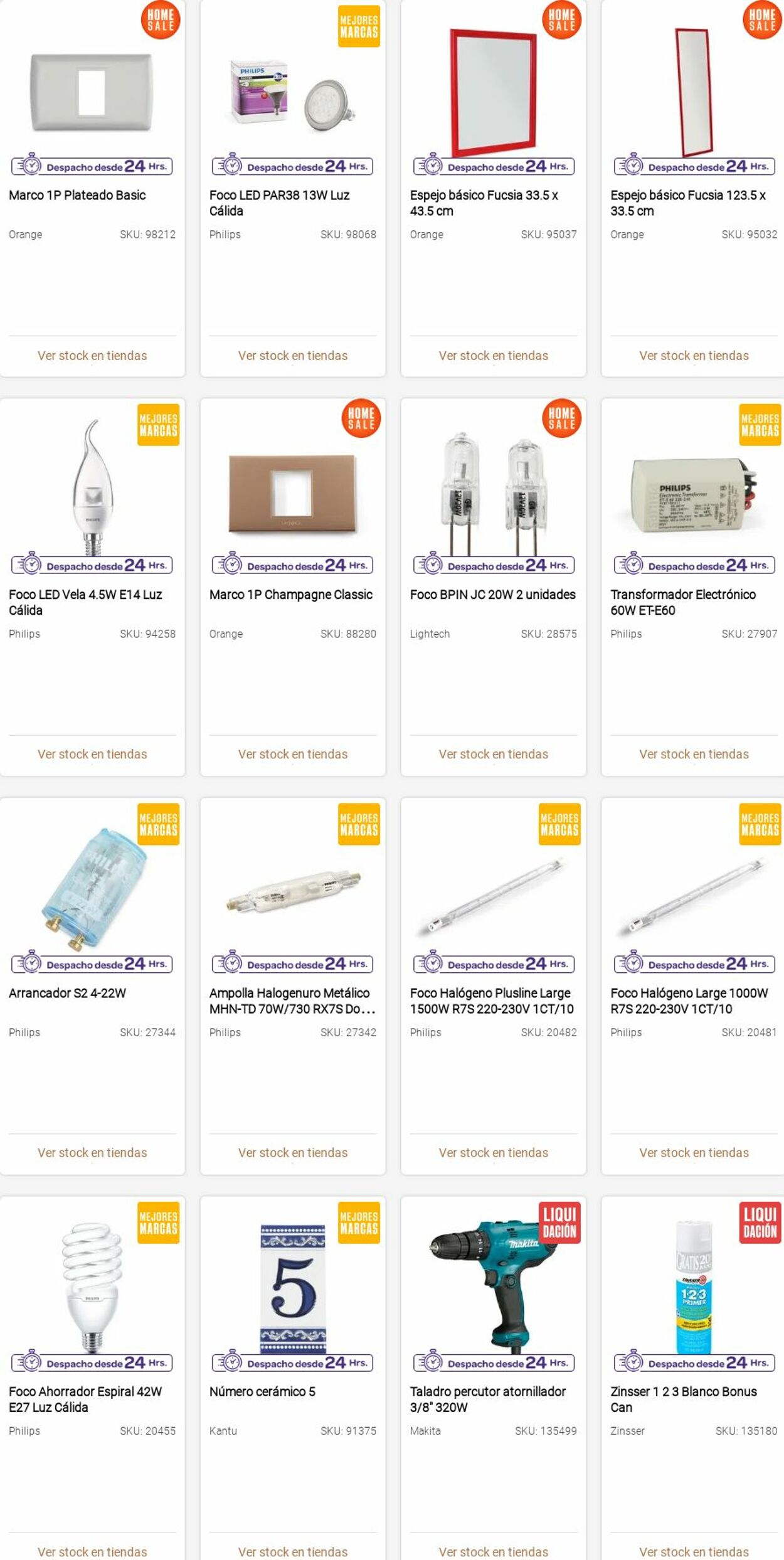See store stock for Foco Halógeno Large 1000W
This screenshot has width=784, height=1560.
(694, 1153)
